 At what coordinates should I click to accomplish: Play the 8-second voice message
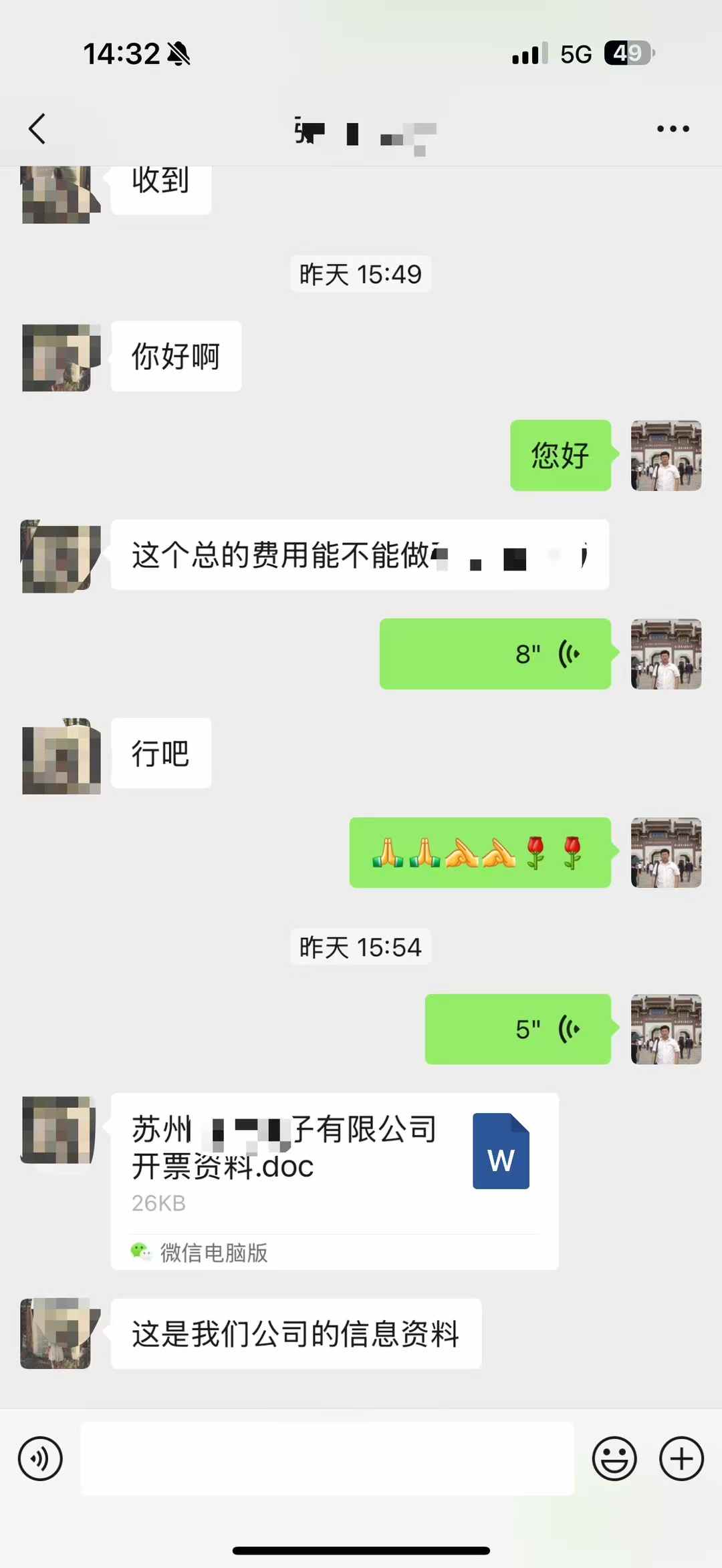[x=495, y=654]
